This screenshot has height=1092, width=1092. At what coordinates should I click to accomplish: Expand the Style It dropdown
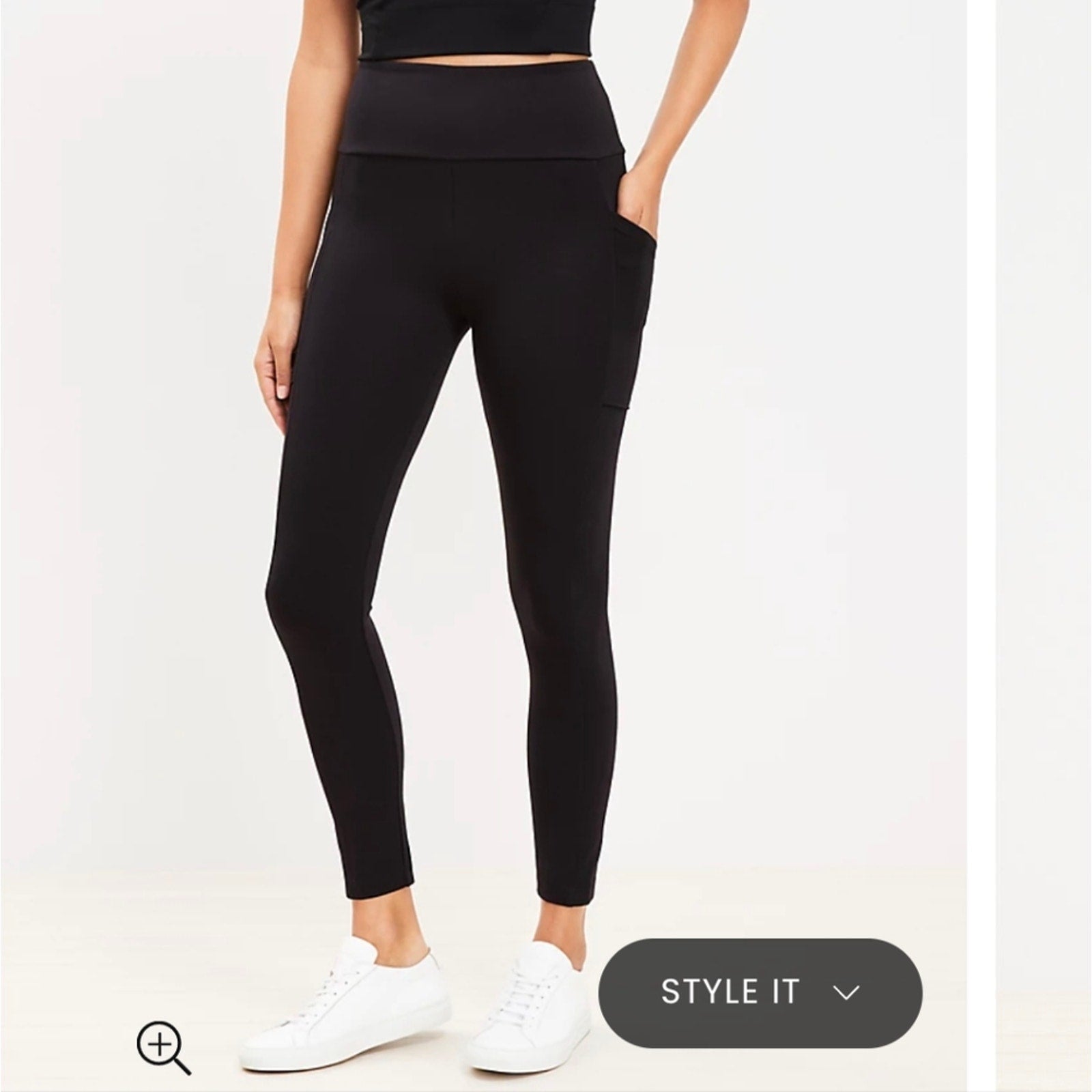(760, 992)
